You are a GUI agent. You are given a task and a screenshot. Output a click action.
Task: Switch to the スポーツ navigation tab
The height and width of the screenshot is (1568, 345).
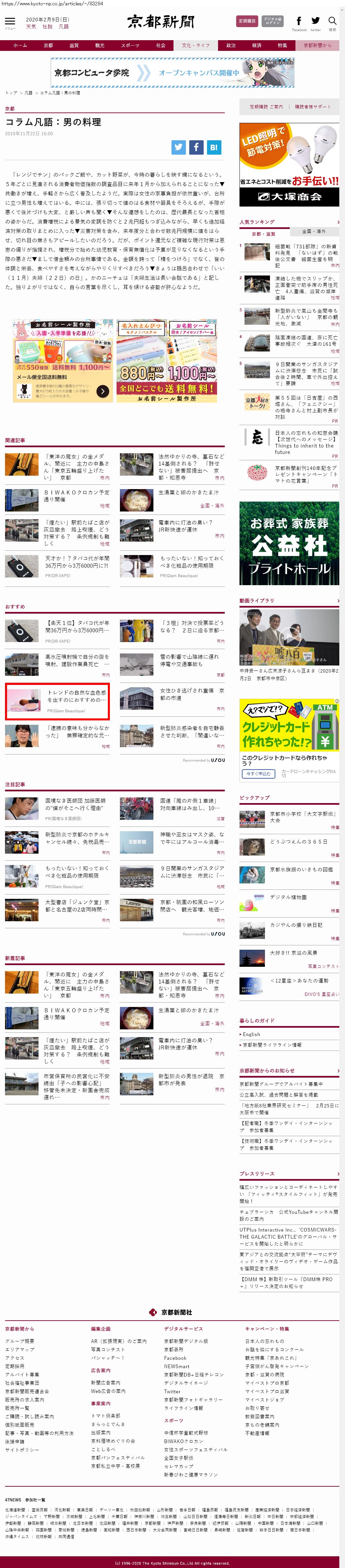click(x=130, y=45)
